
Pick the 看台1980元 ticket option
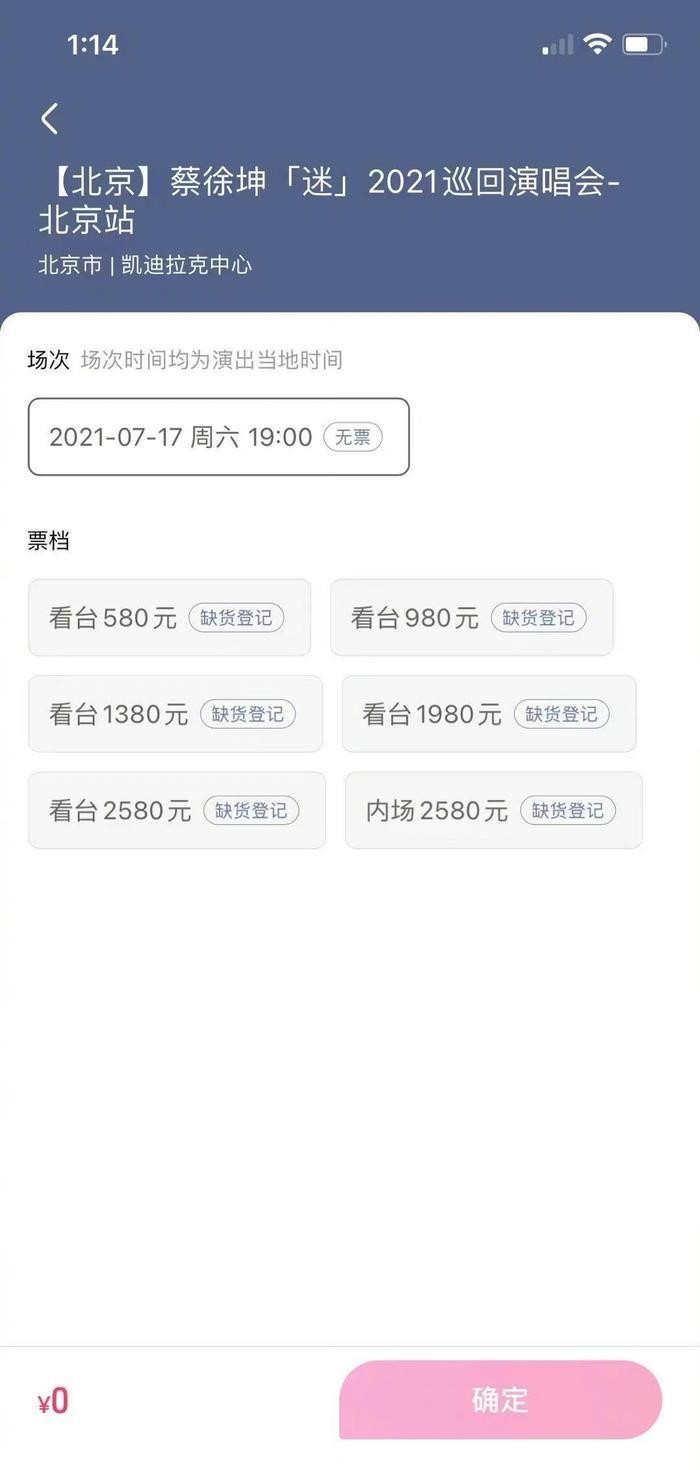tap(488, 714)
